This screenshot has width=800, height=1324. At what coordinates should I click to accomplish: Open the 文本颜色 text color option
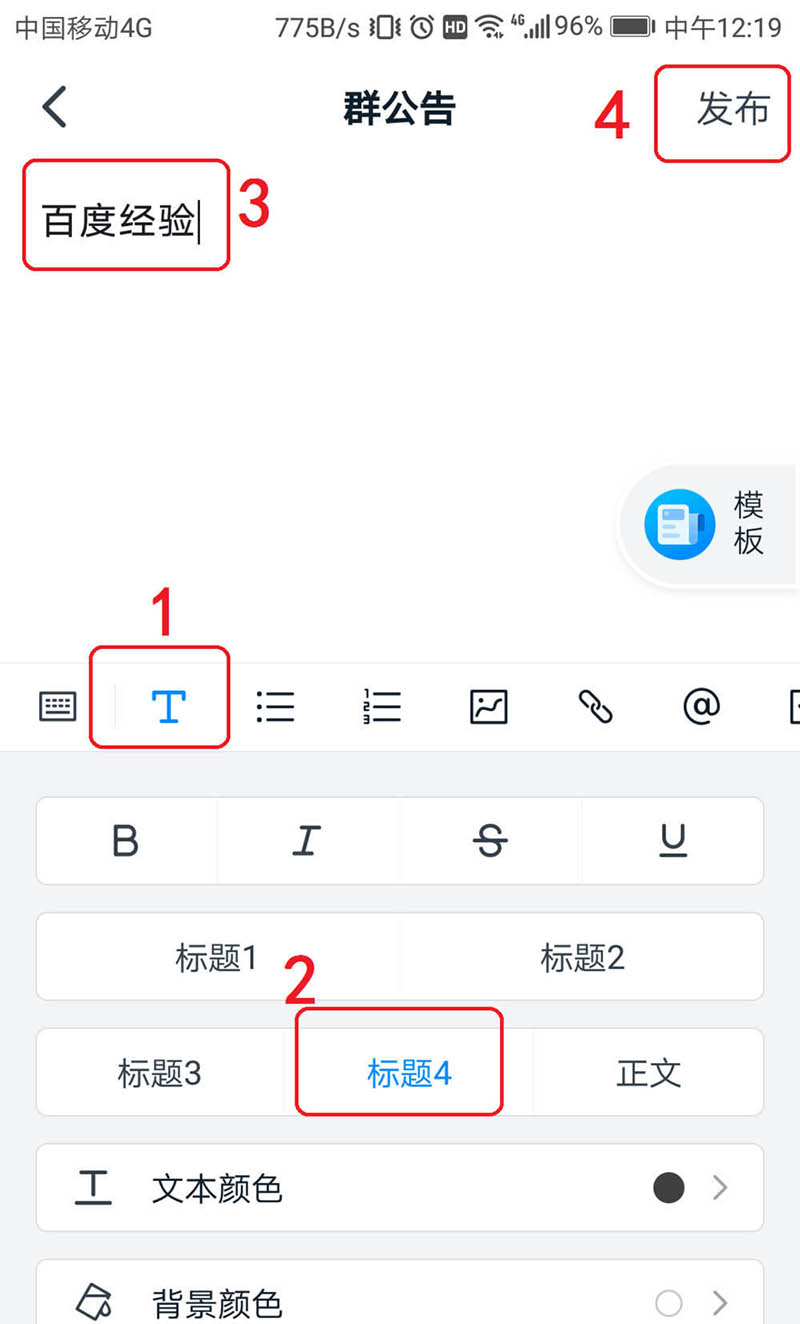coord(400,1188)
